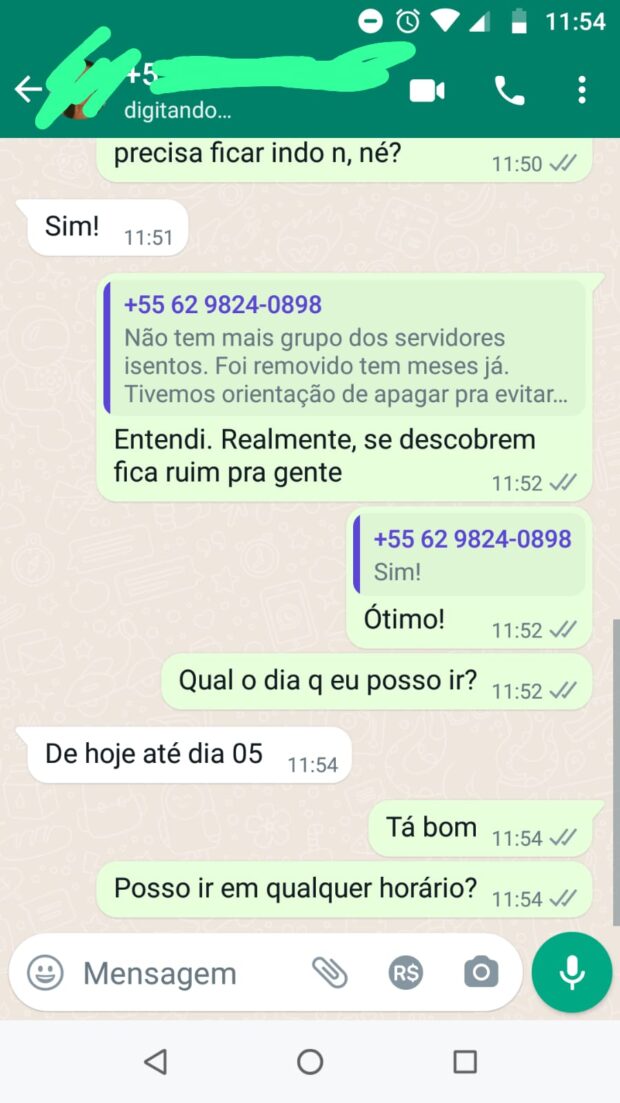Go back using the header arrow
Viewport: 620px width, 1103px height.
[x=28, y=90]
